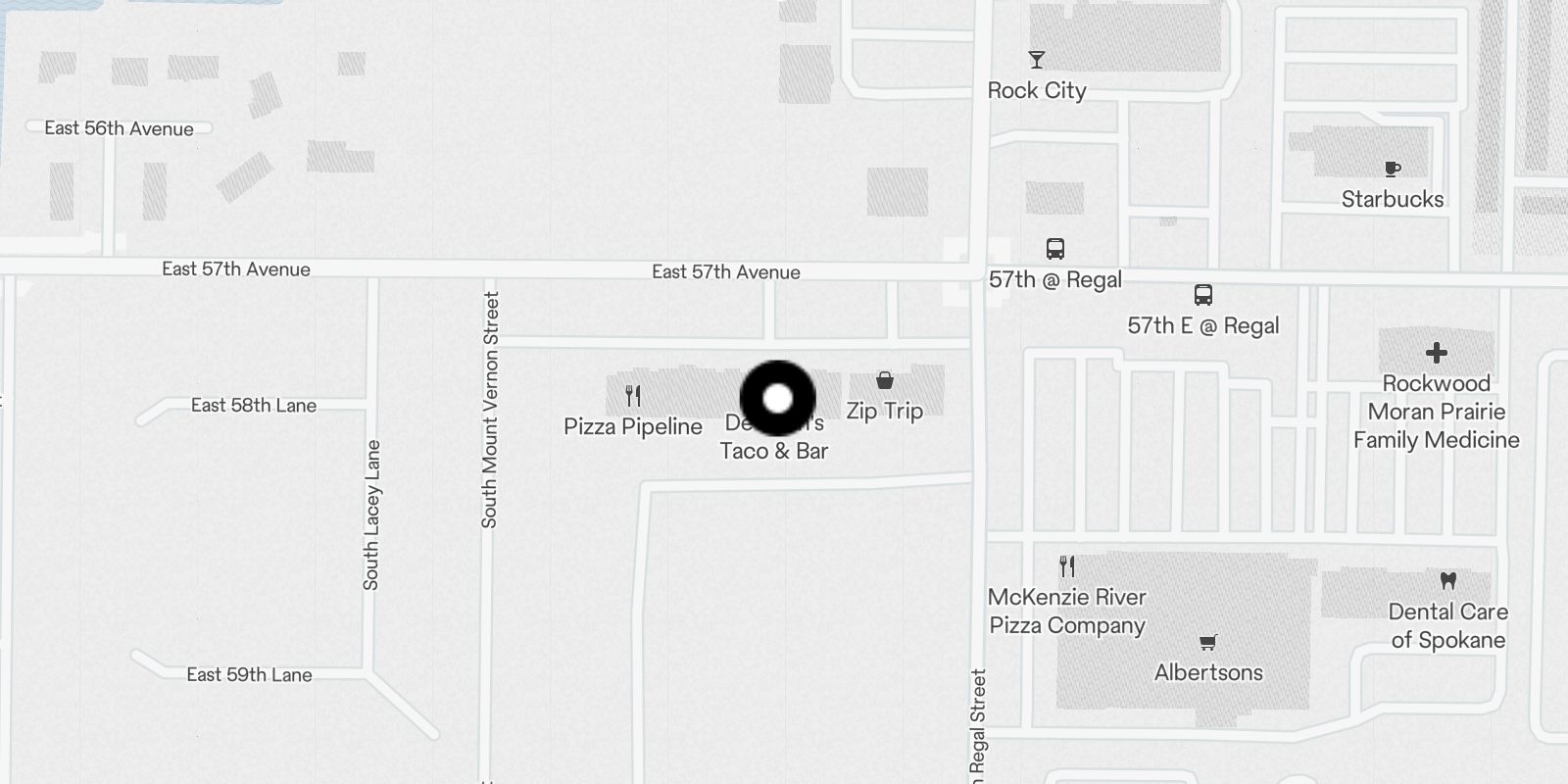Select the 57th @ Regal bus stop

[x=1054, y=249]
